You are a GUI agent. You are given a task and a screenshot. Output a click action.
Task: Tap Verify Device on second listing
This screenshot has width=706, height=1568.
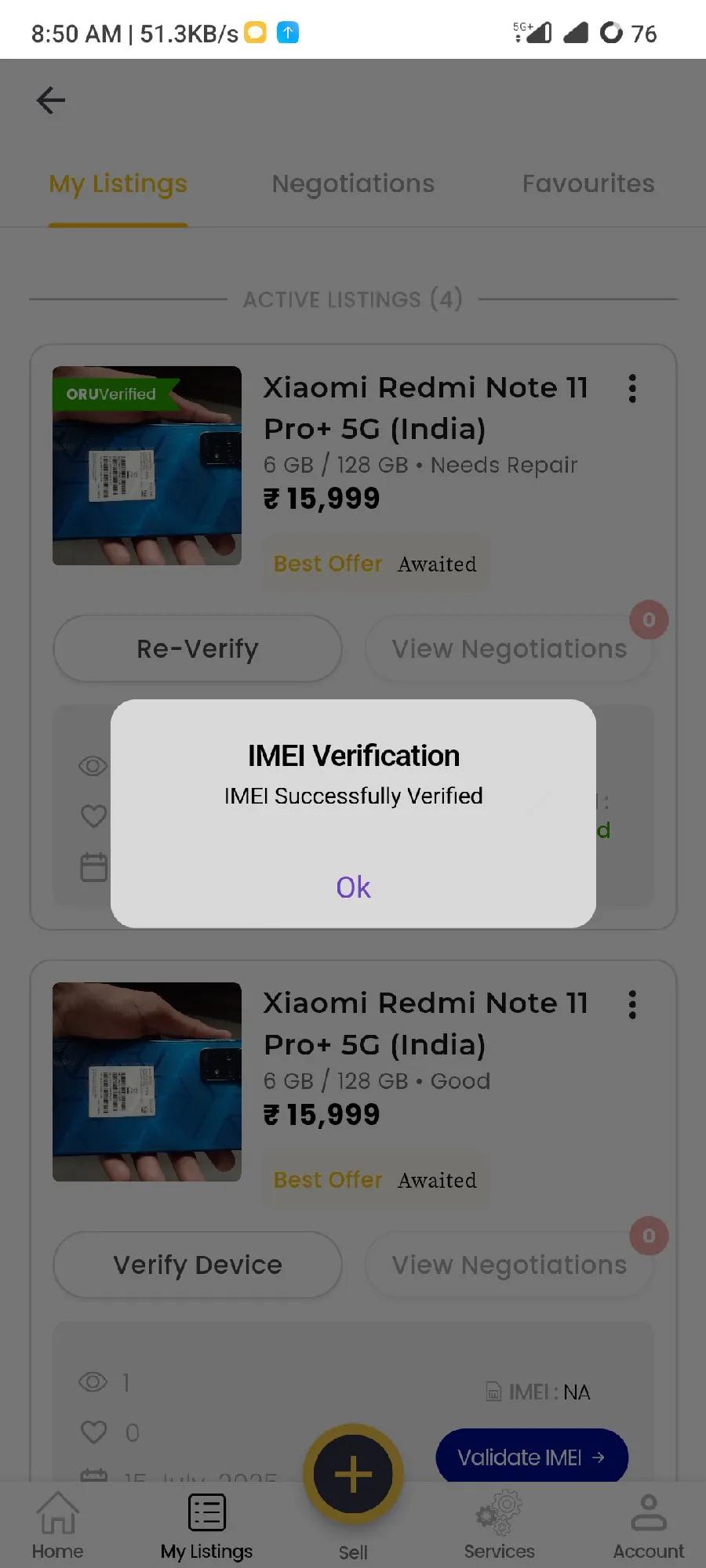pyautogui.click(x=198, y=1265)
